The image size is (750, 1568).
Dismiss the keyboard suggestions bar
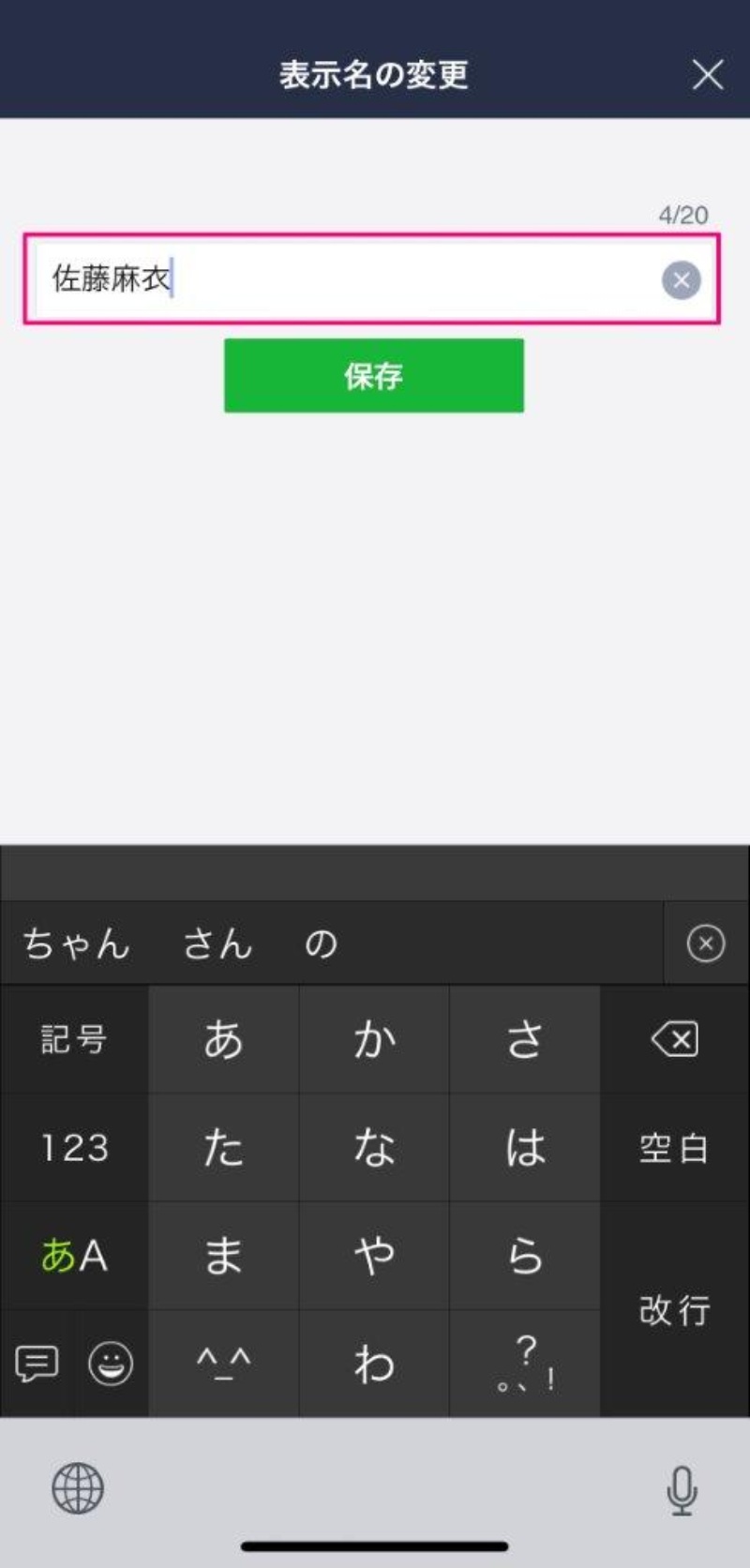tap(705, 943)
